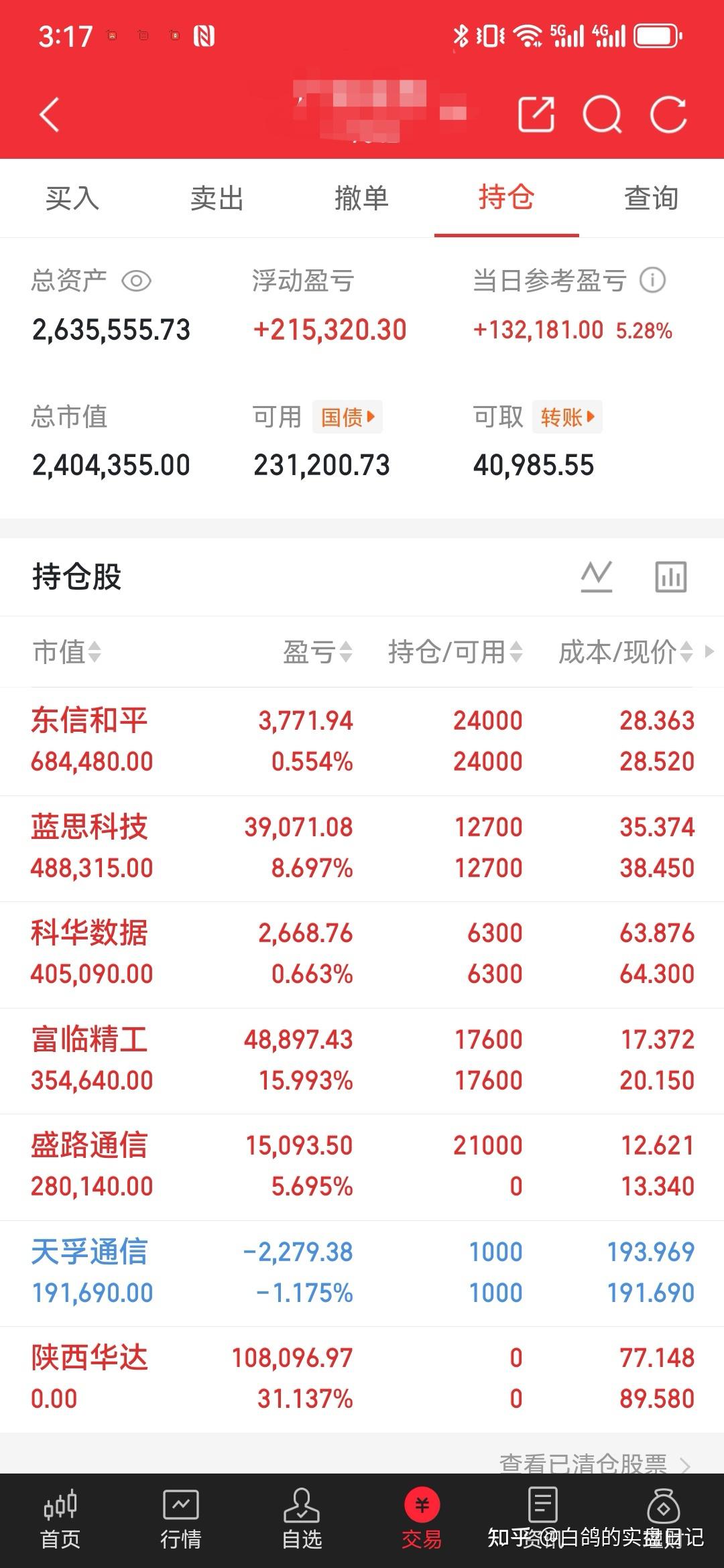Go back using the back arrow
This screenshot has height=1568, width=724.
pos(48,114)
